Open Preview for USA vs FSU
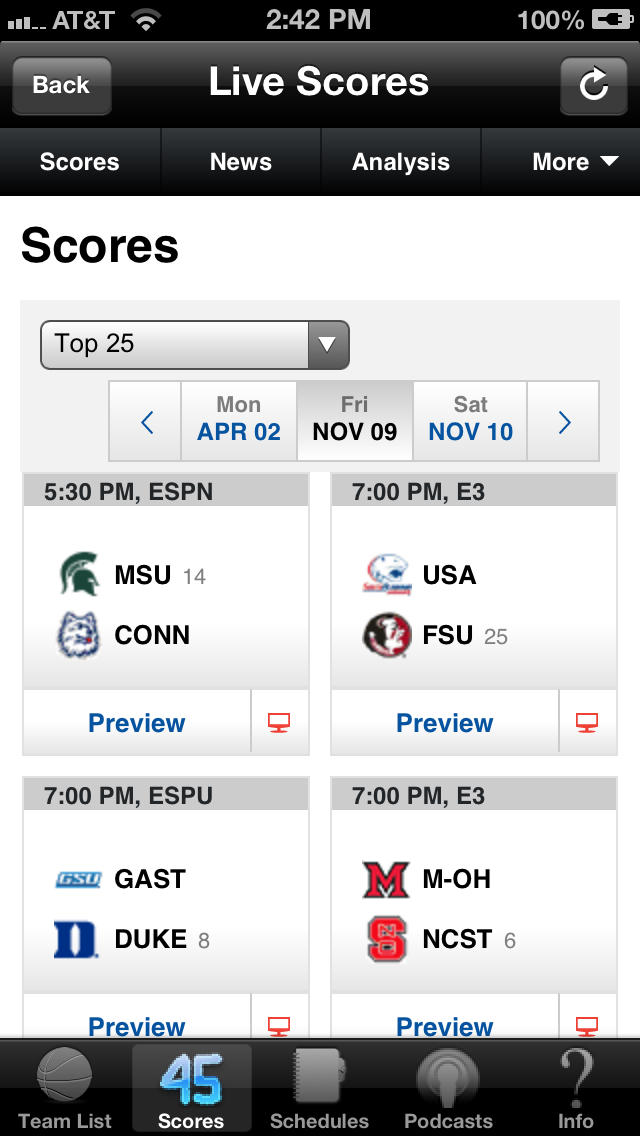Screen dimensions: 640x1136 pos(445,722)
